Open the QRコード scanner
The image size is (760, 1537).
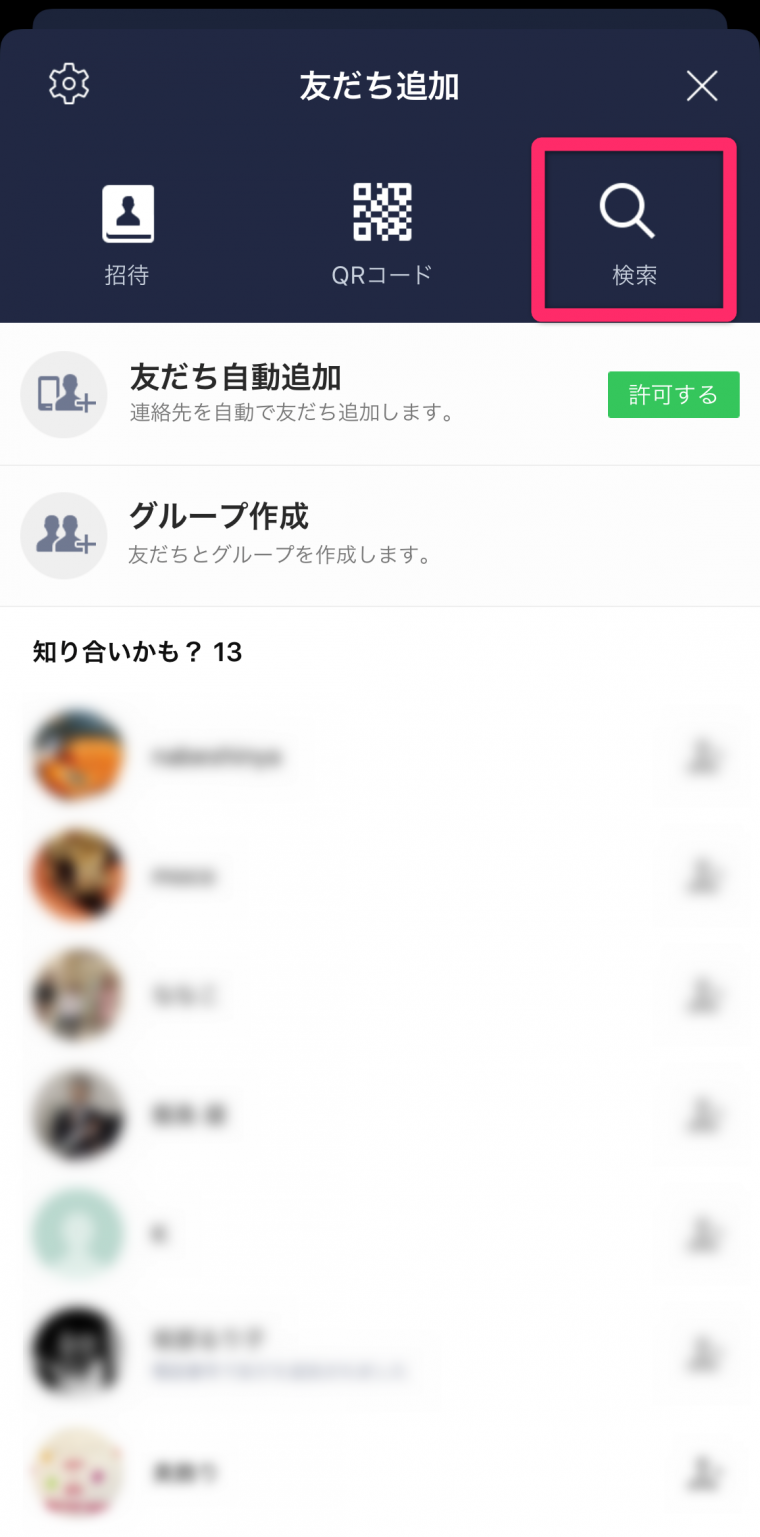click(x=382, y=231)
